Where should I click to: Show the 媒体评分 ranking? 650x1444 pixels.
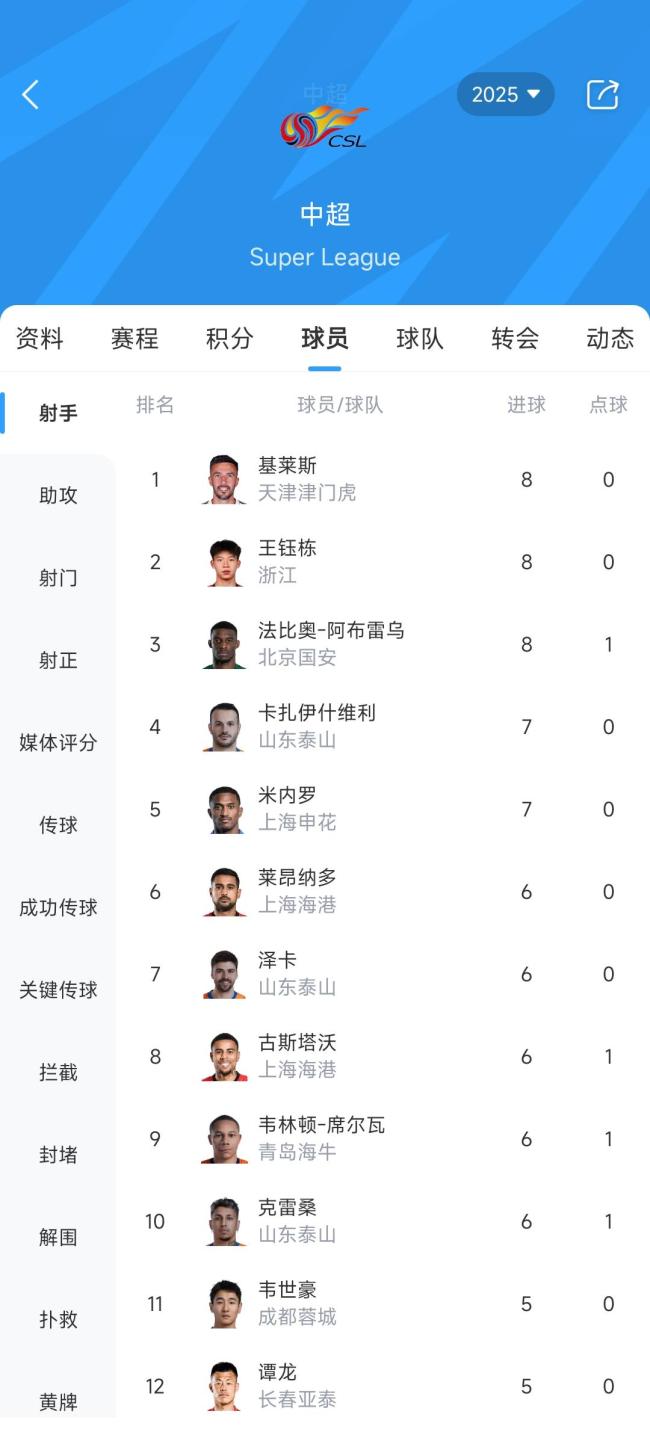pos(58,743)
